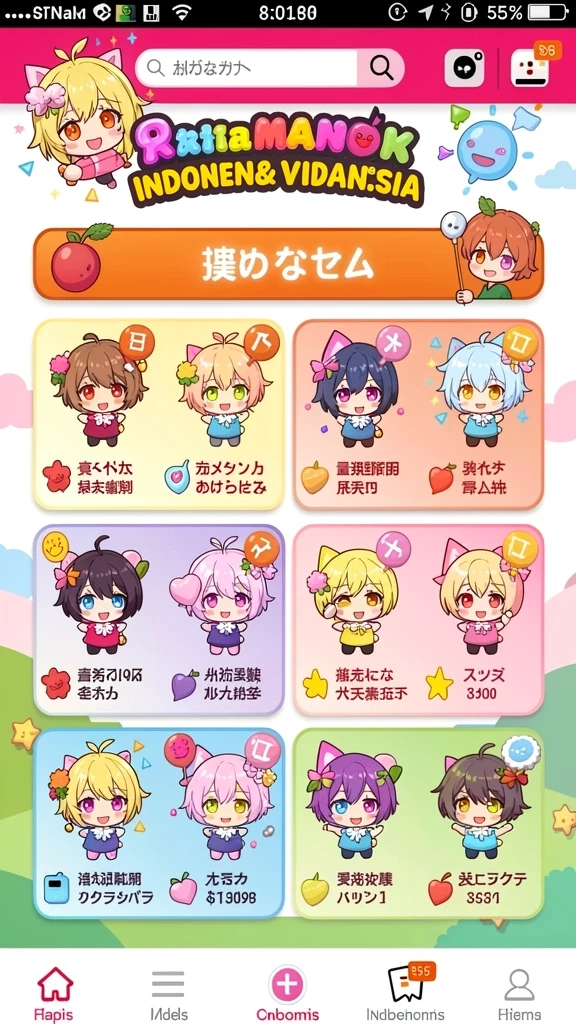Open the purple card with the black-haired character
Screen dimensions: 576x1024
159,620
